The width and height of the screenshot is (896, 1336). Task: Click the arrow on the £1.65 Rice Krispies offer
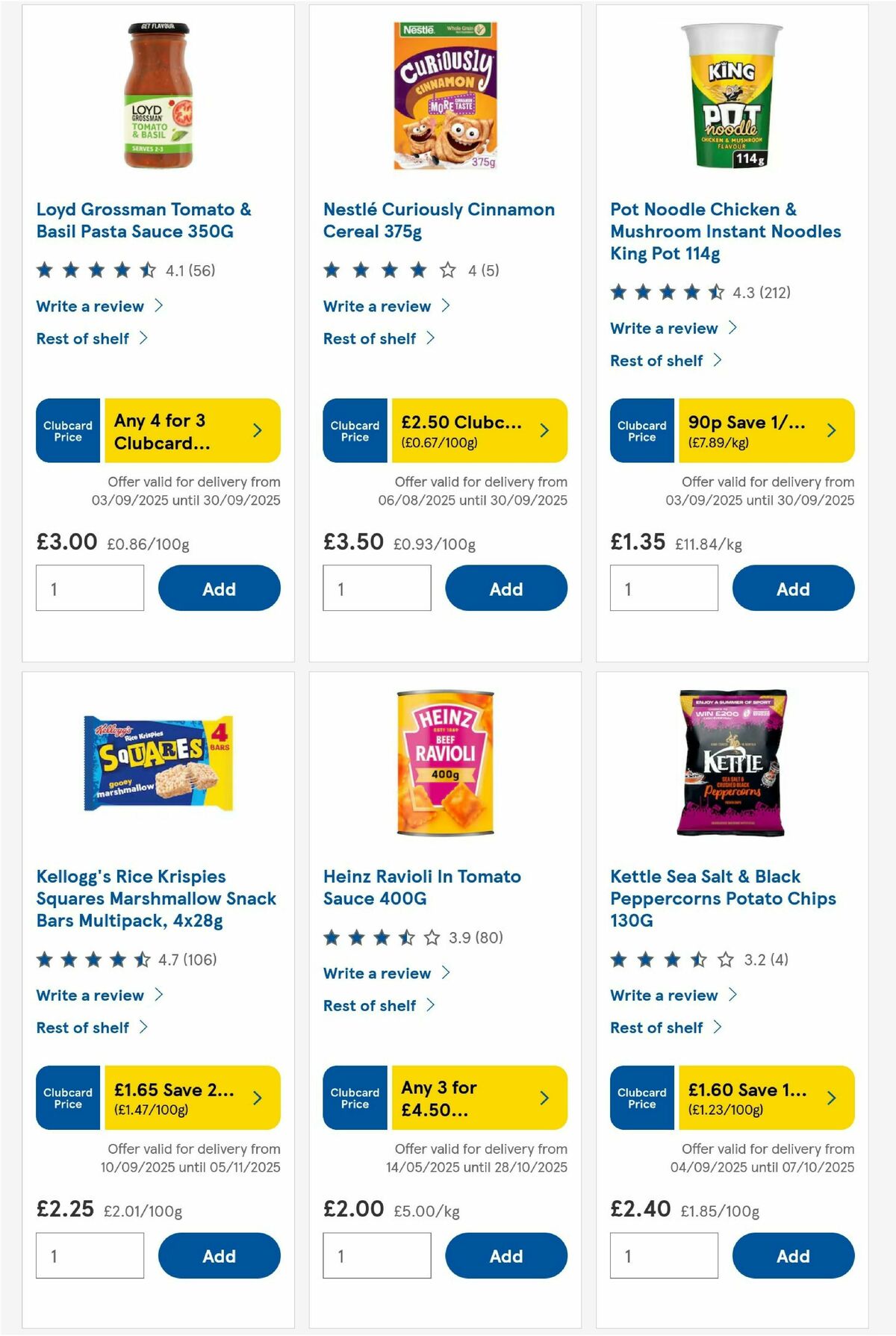[258, 1098]
